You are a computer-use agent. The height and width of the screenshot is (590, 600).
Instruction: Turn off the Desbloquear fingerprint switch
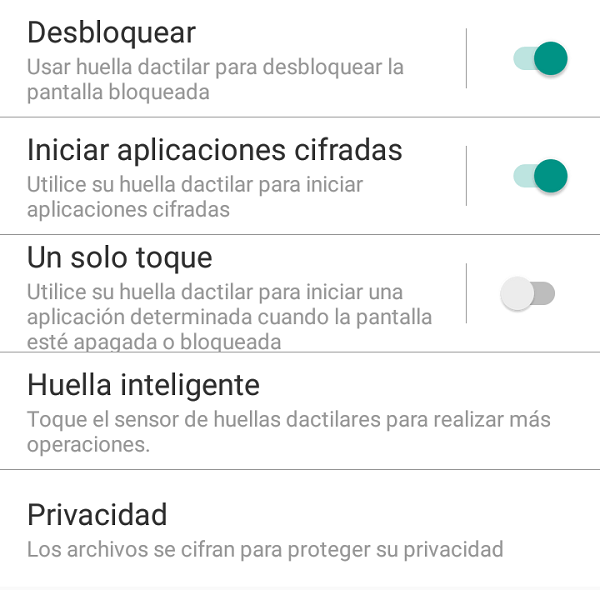tap(540, 58)
